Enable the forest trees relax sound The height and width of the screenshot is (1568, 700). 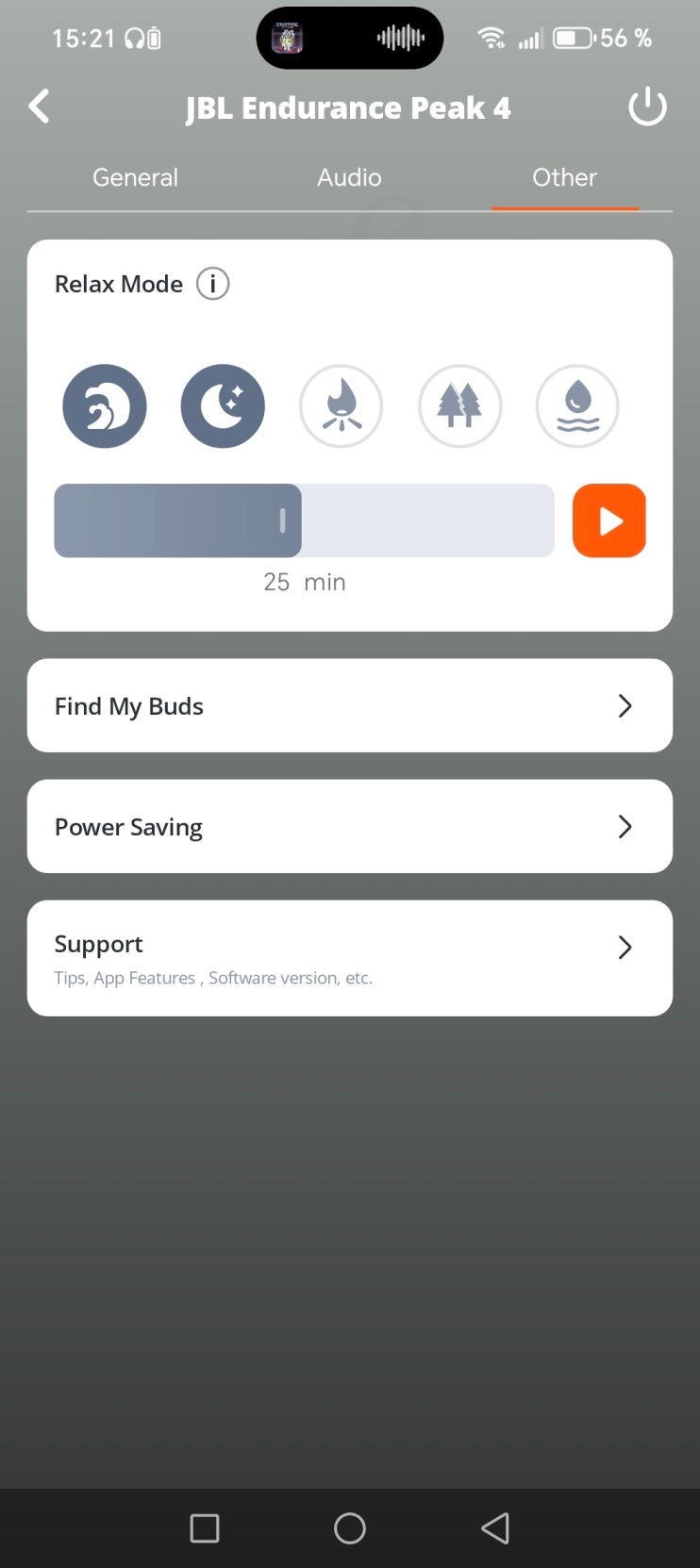(x=459, y=406)
